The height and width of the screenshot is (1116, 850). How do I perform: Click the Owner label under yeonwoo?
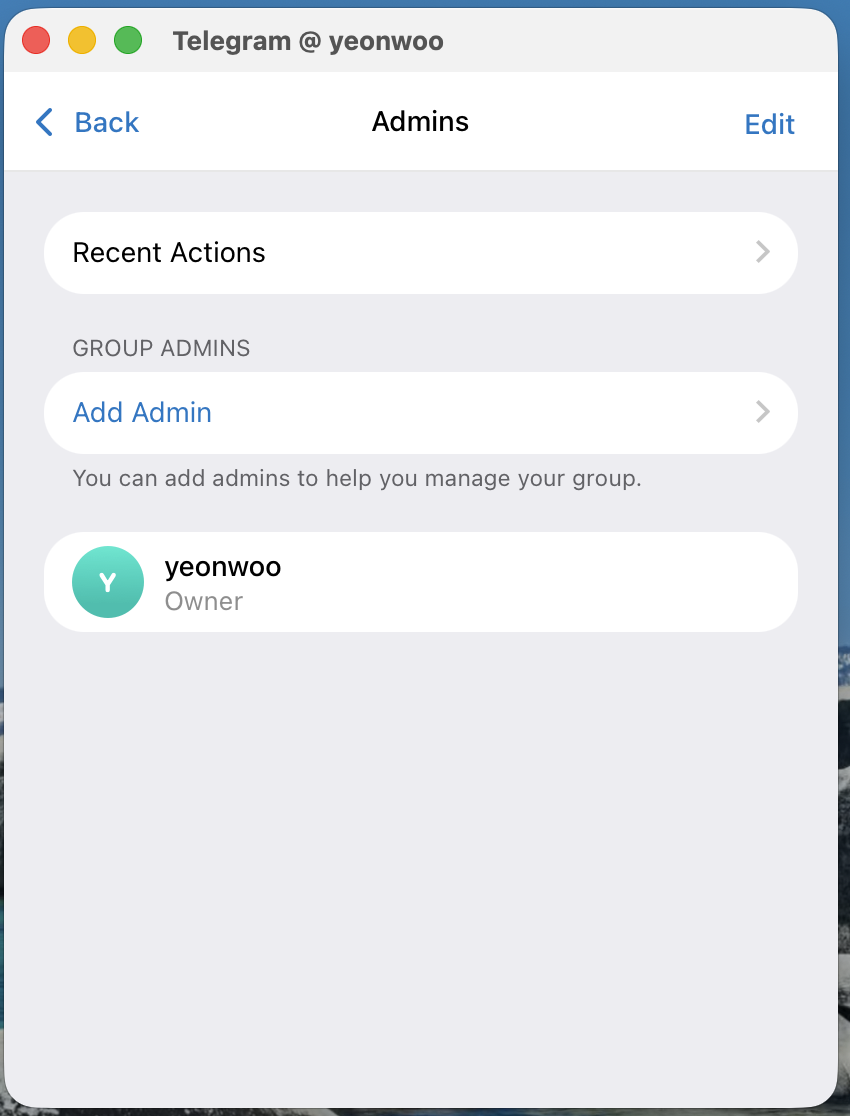point(203,601)
